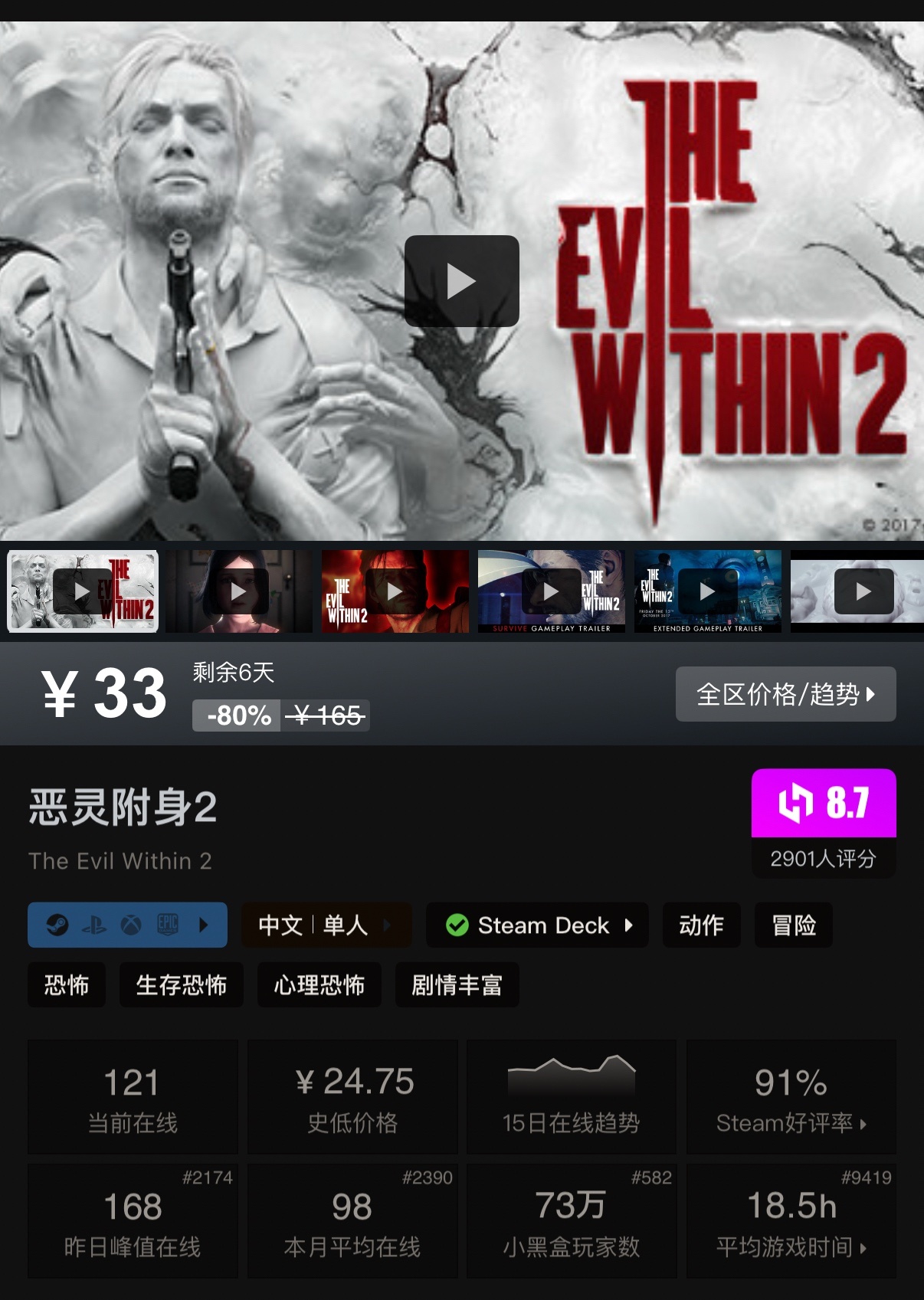Image resolution: width=924 pixels, height=1300 pixels.
Task: Open Steam好评率 91% details
Action: (791, 1097)
